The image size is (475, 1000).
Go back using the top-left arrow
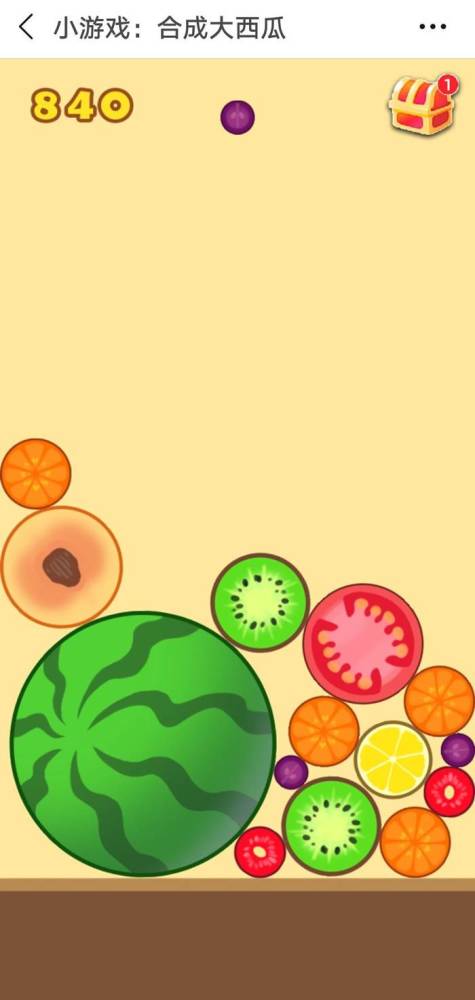pos(26,27)
